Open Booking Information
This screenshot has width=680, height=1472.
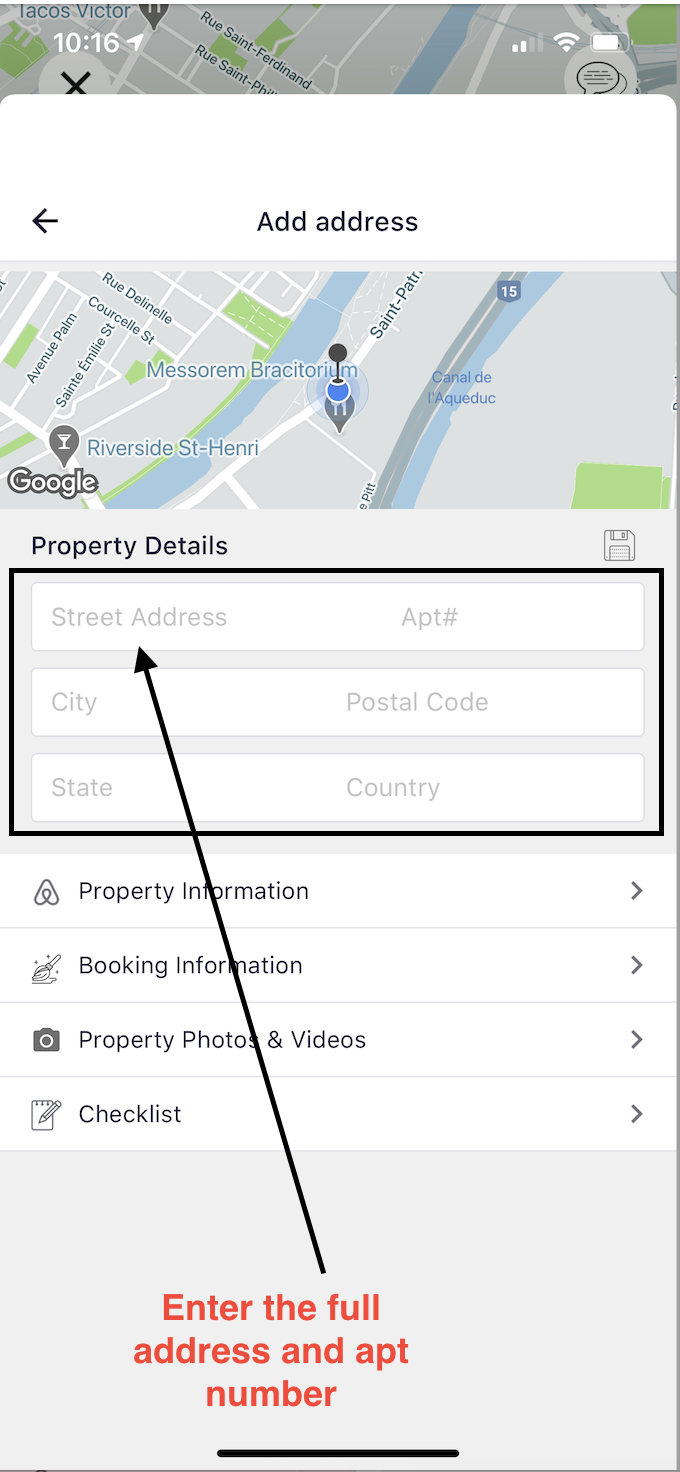(x=338, y=965)
